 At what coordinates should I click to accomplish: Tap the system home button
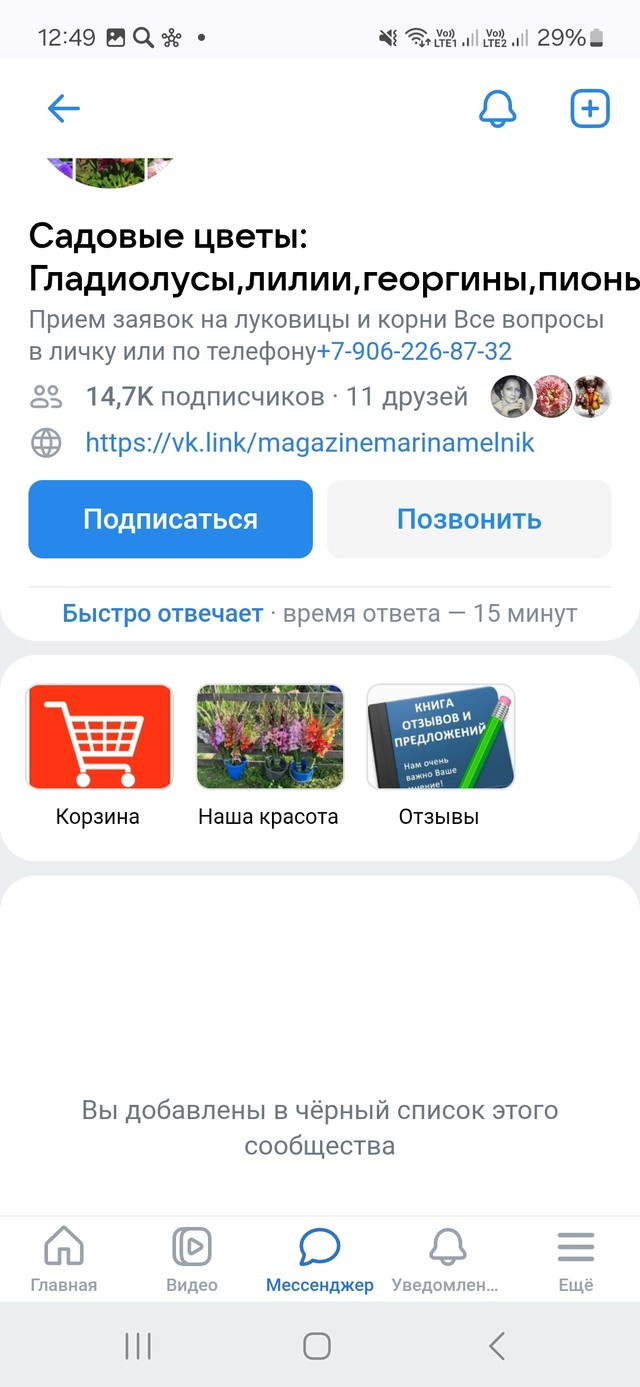pyautogui.click(x=317, y=1346)
